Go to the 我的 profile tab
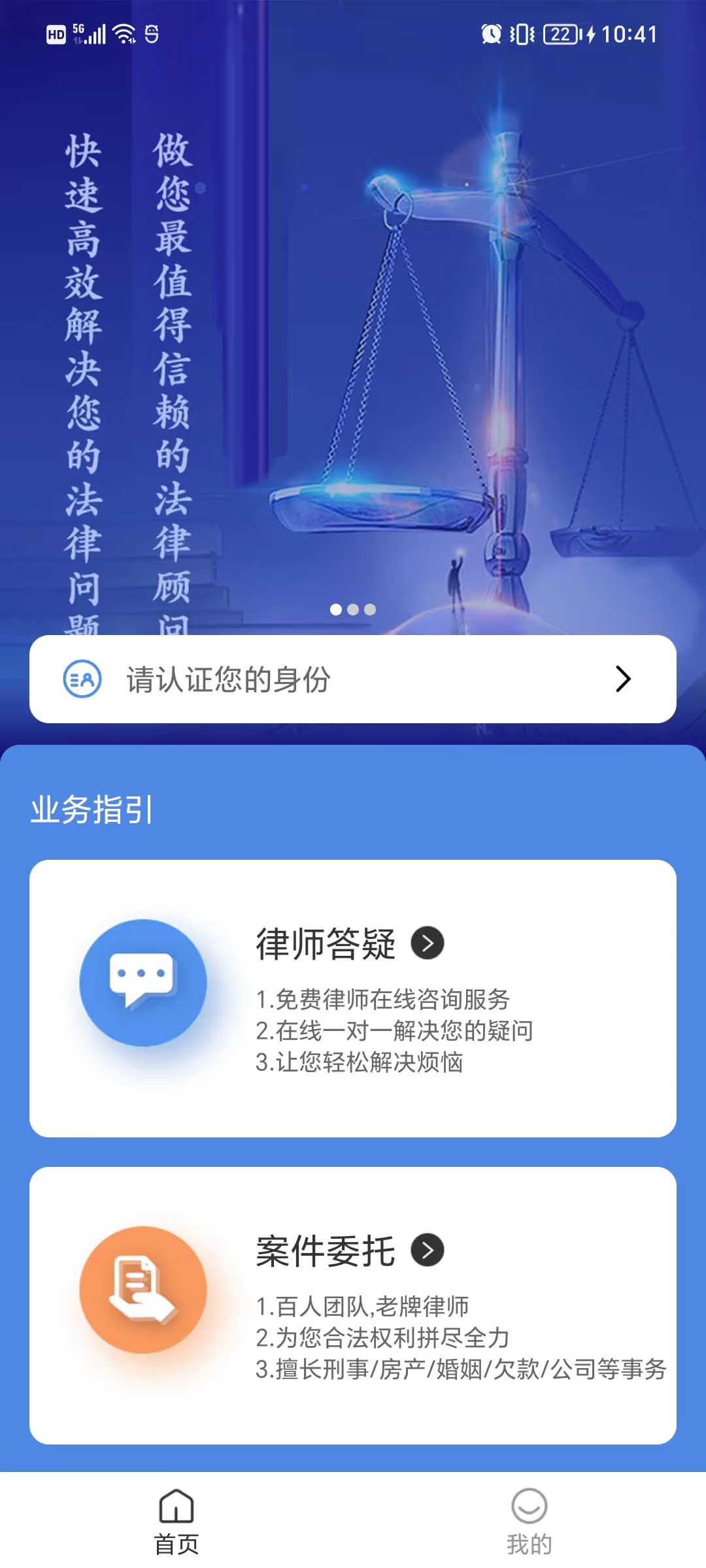This screenshot has height=1568, width=706. tap(529, 1521)
